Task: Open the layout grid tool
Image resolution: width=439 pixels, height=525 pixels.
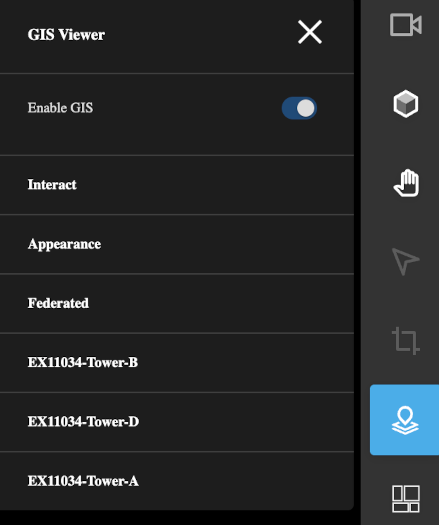Action: pyautogui.click(x=406, y=499)
